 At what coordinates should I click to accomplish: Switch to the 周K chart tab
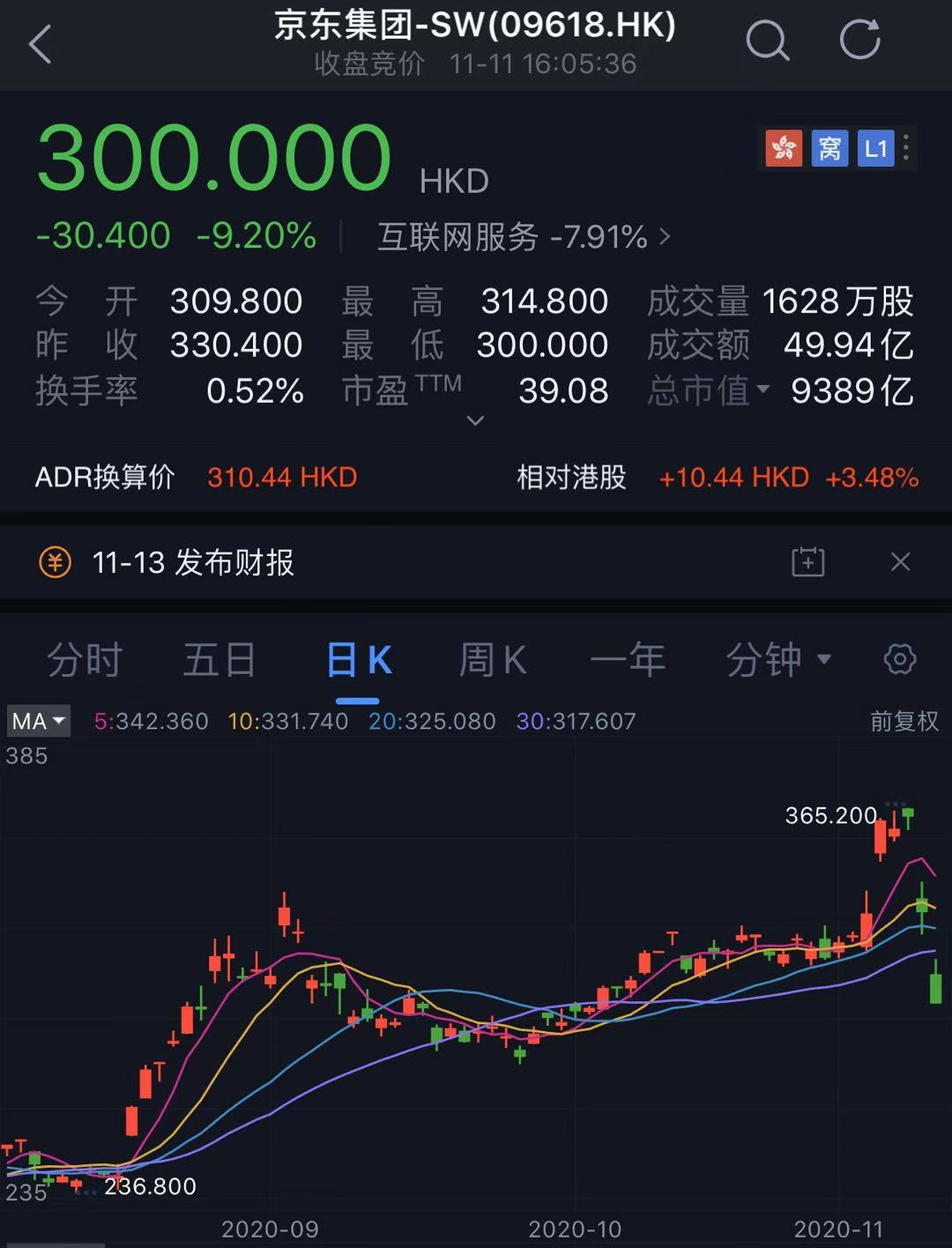click(x=492, y=660)
